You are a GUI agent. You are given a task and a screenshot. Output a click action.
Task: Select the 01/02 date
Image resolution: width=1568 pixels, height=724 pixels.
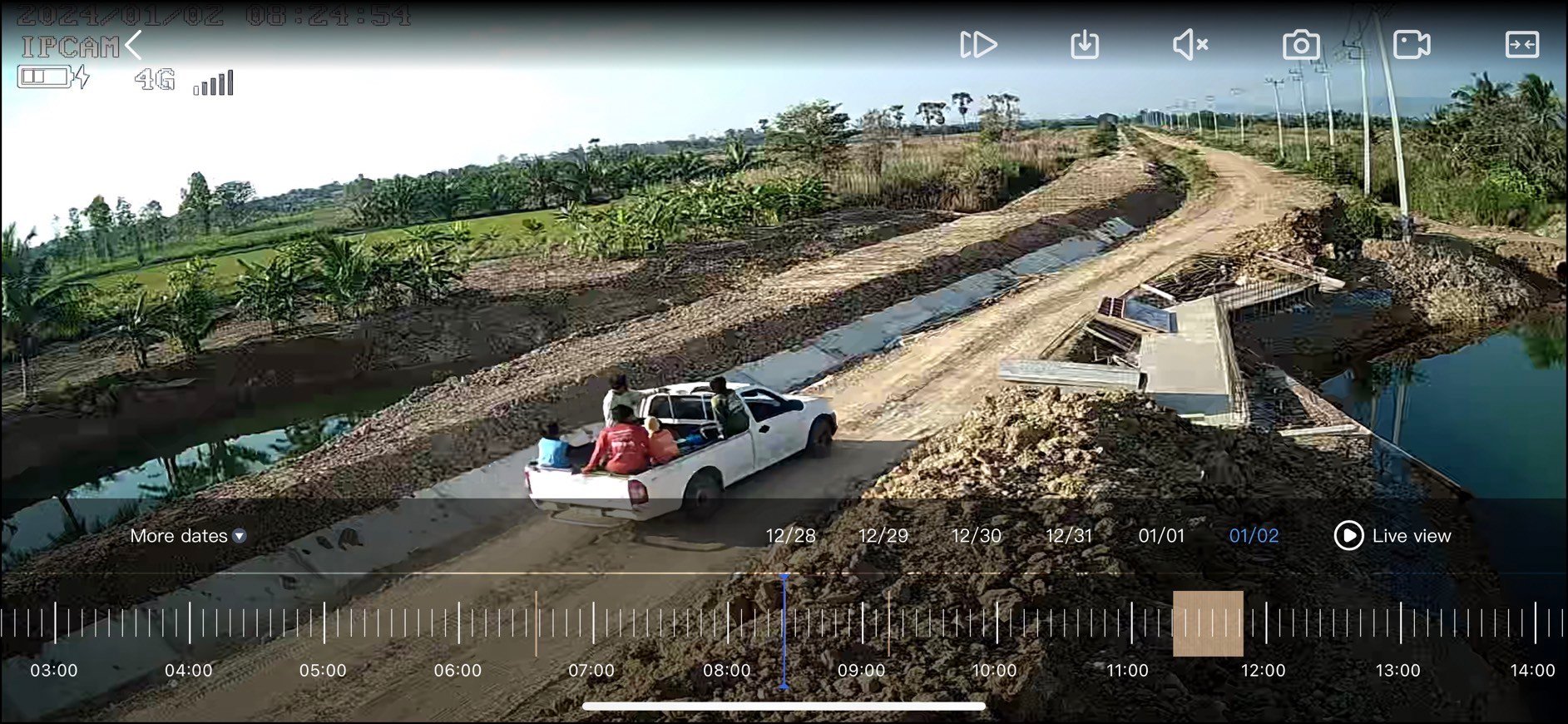coord(1254,536)
